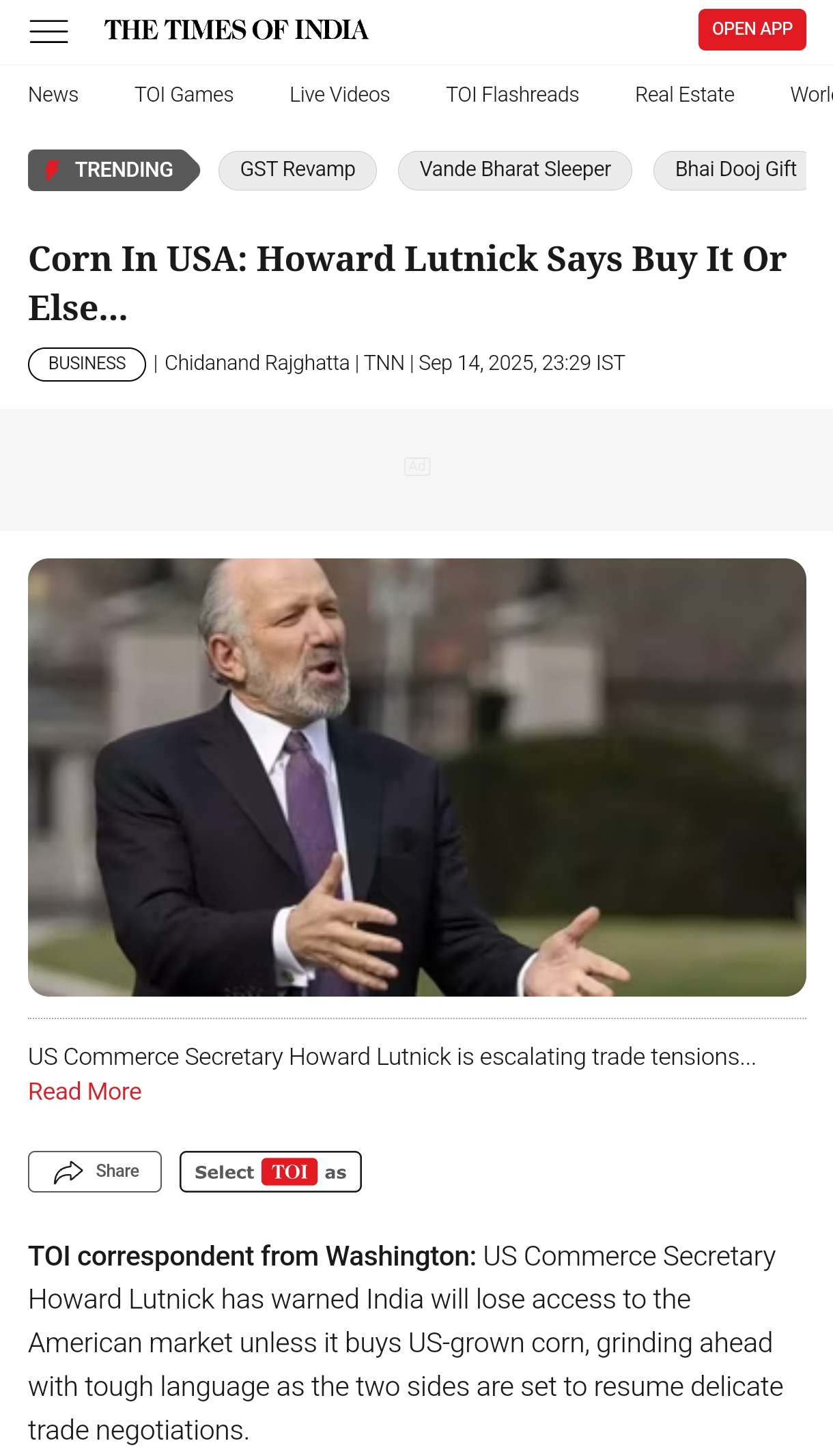Expand the summary with Read More
Image resolution: width=833 pixels, height=1456 pixels.
[85, 1091]
